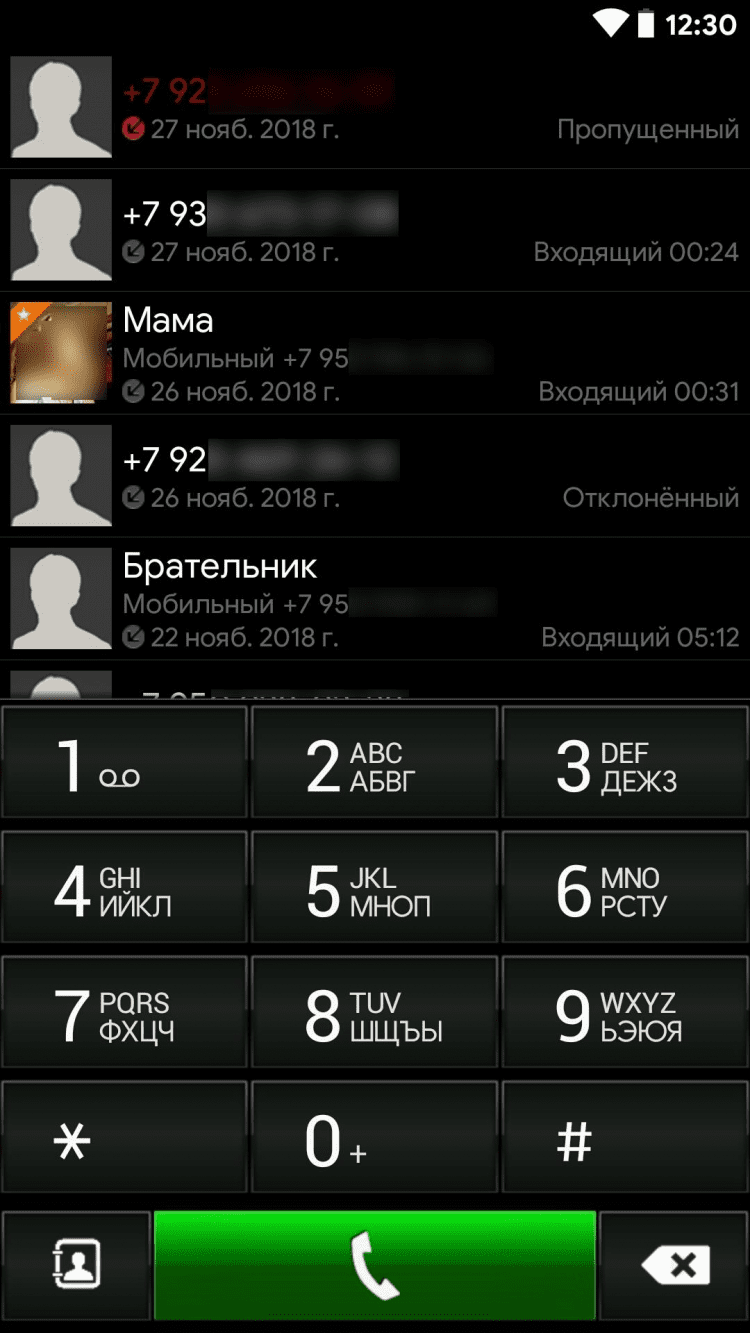This screenshot has height=1333, width=750.
Task: Delete last digit with backspace key
Action: pyautogui.click(x=675, y=1264)
